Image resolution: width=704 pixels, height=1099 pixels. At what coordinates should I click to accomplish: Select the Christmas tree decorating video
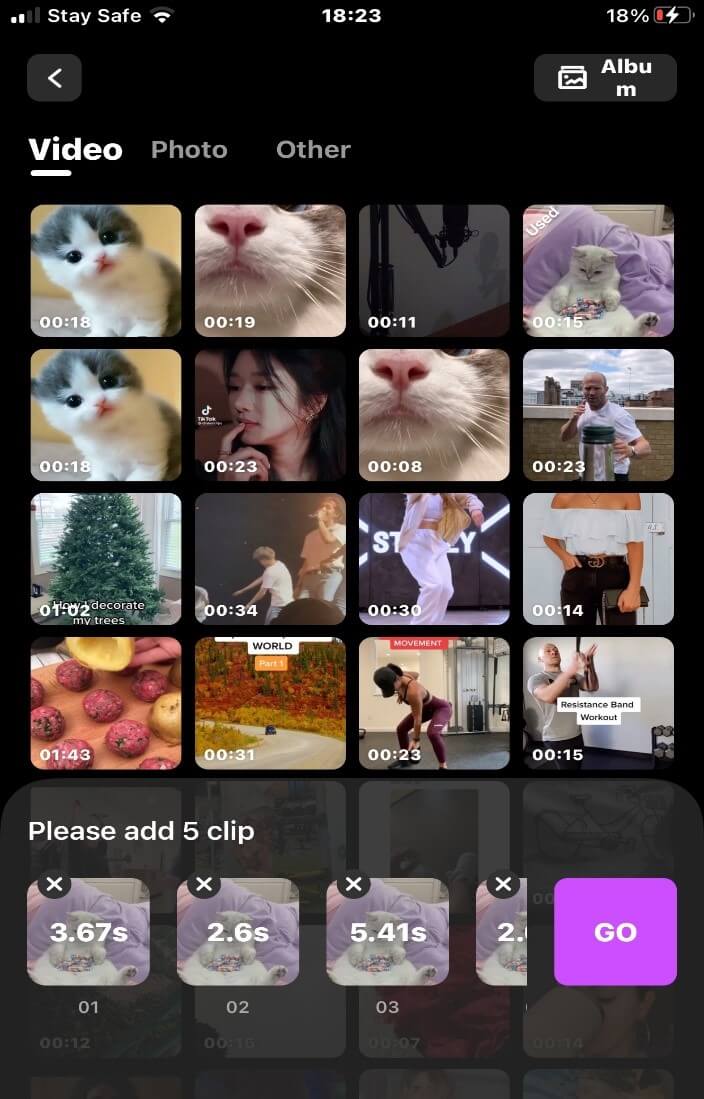point(106,558)
